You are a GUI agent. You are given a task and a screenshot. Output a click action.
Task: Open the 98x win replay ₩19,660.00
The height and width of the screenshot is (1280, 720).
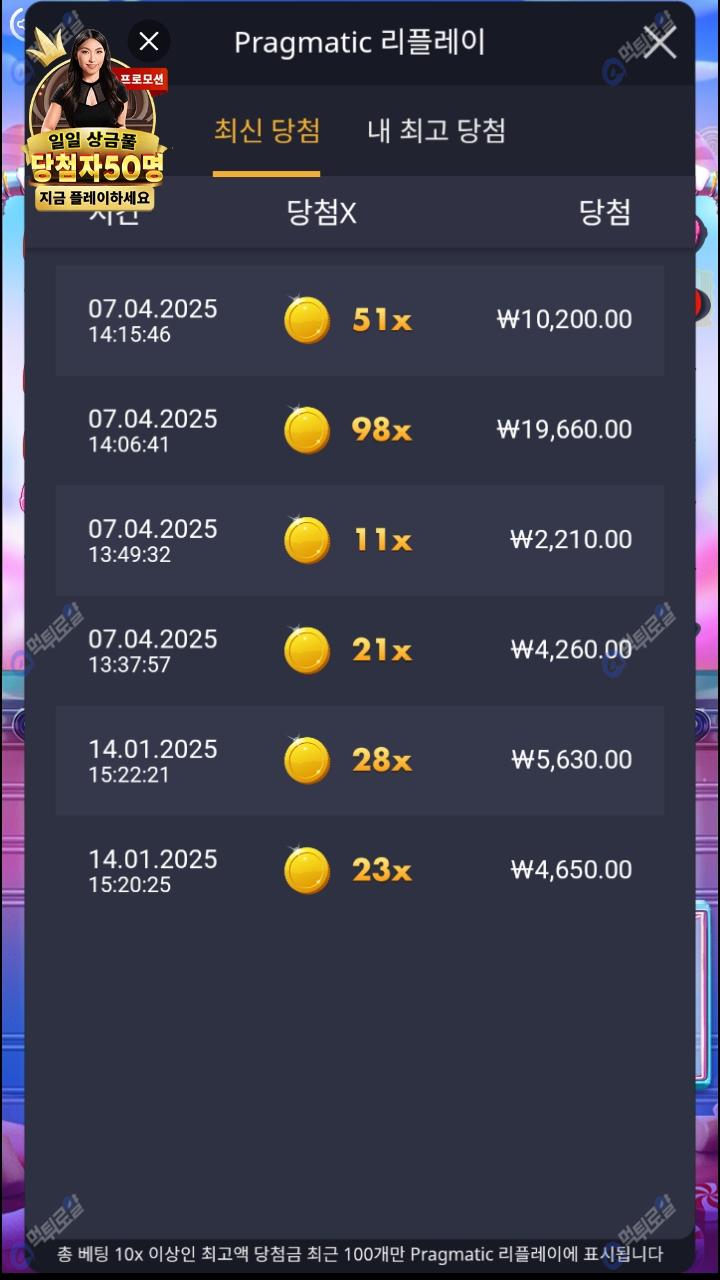tap(360, 430)
